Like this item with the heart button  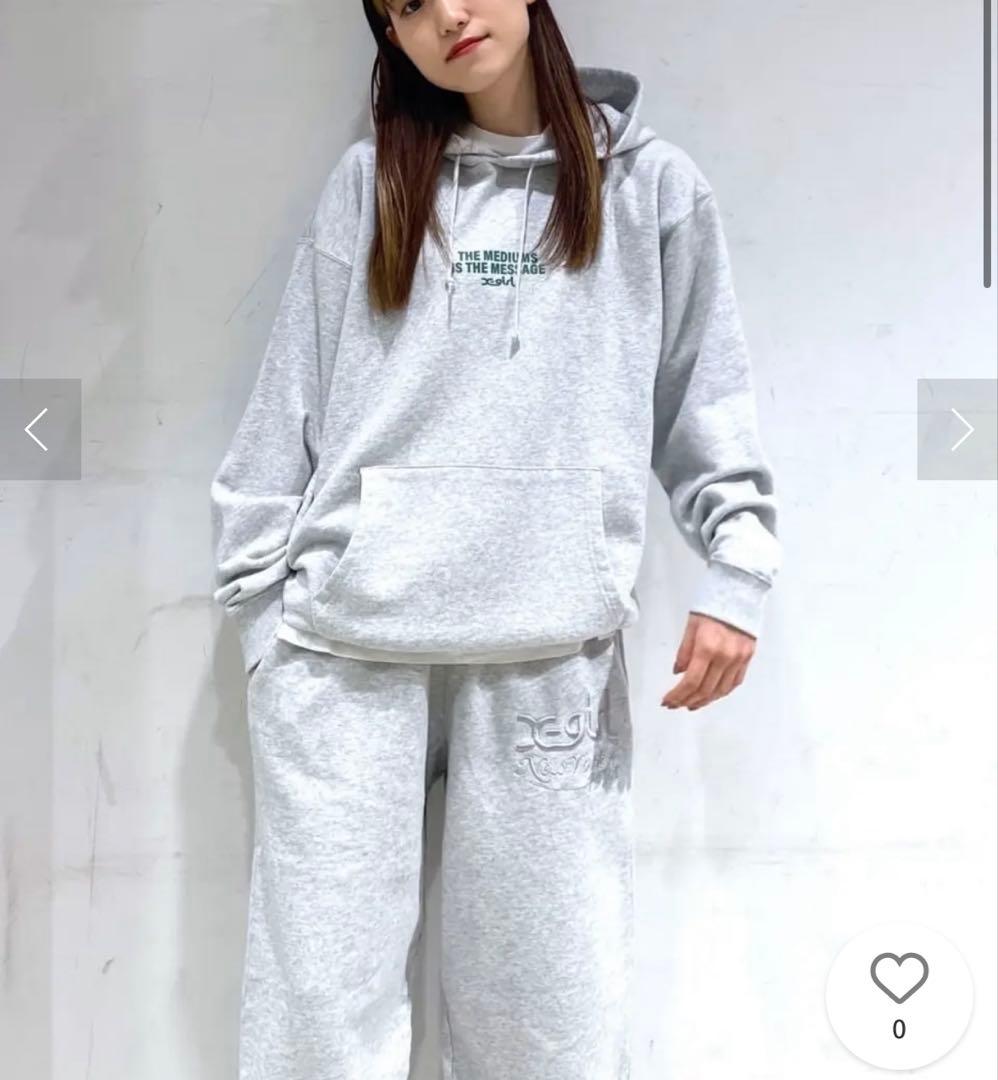(x=898, y=978)
